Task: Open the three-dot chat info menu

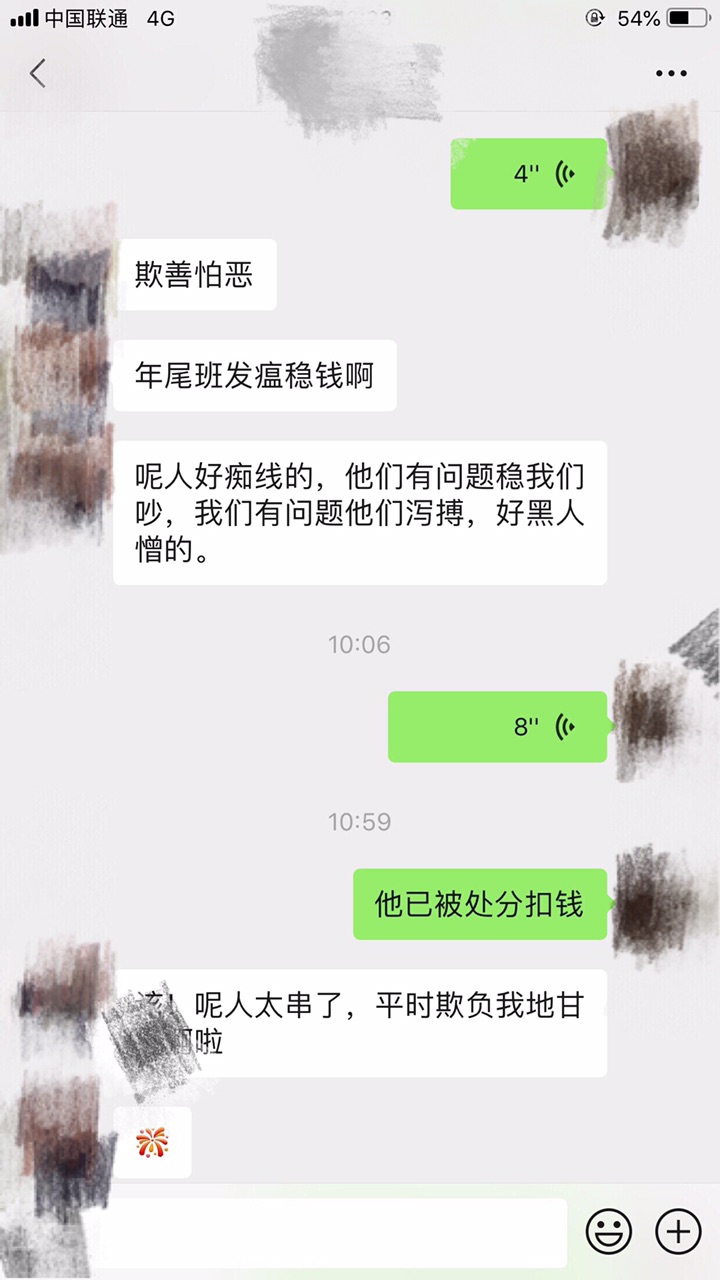Action: [671, 73]
